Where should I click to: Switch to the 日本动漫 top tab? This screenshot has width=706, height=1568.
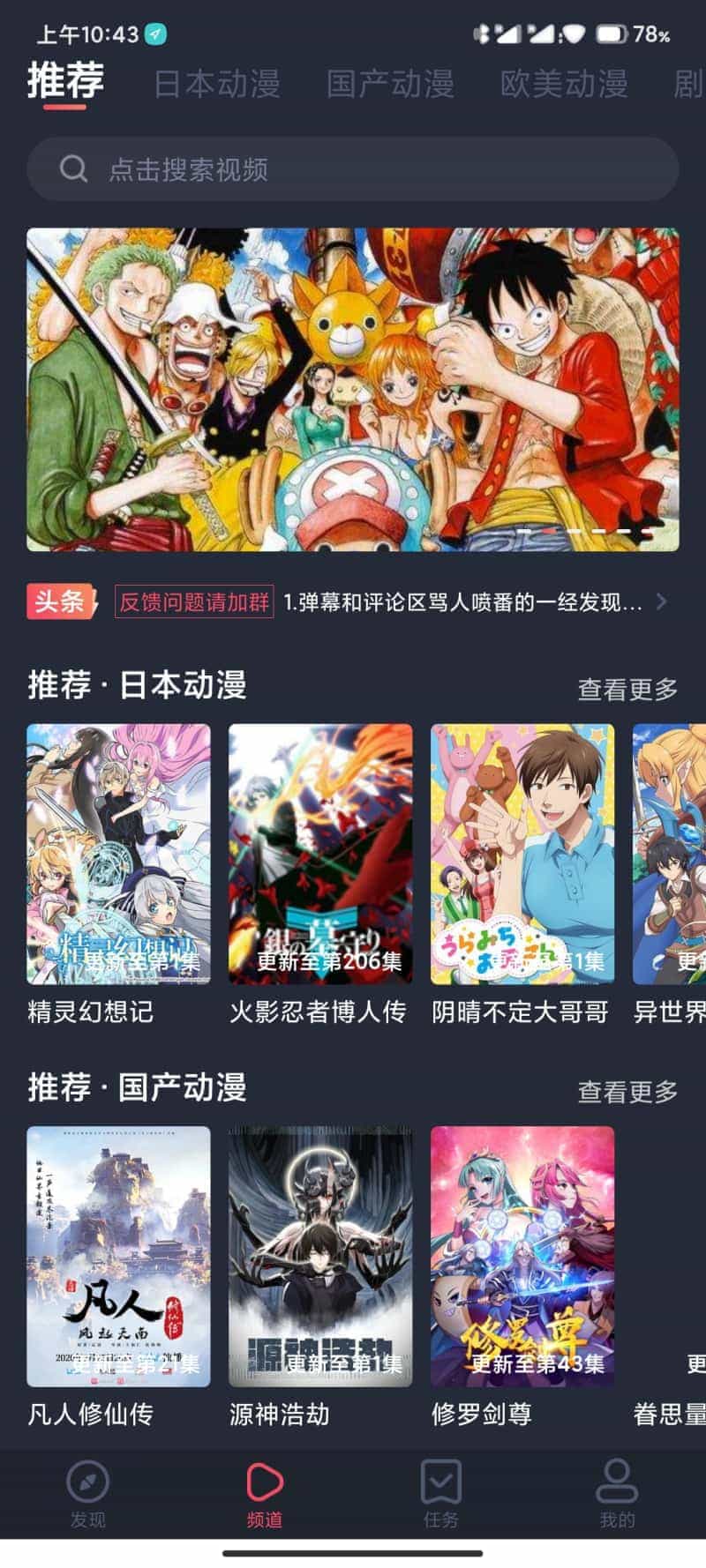pyautogui.click(x=217, y=84)
